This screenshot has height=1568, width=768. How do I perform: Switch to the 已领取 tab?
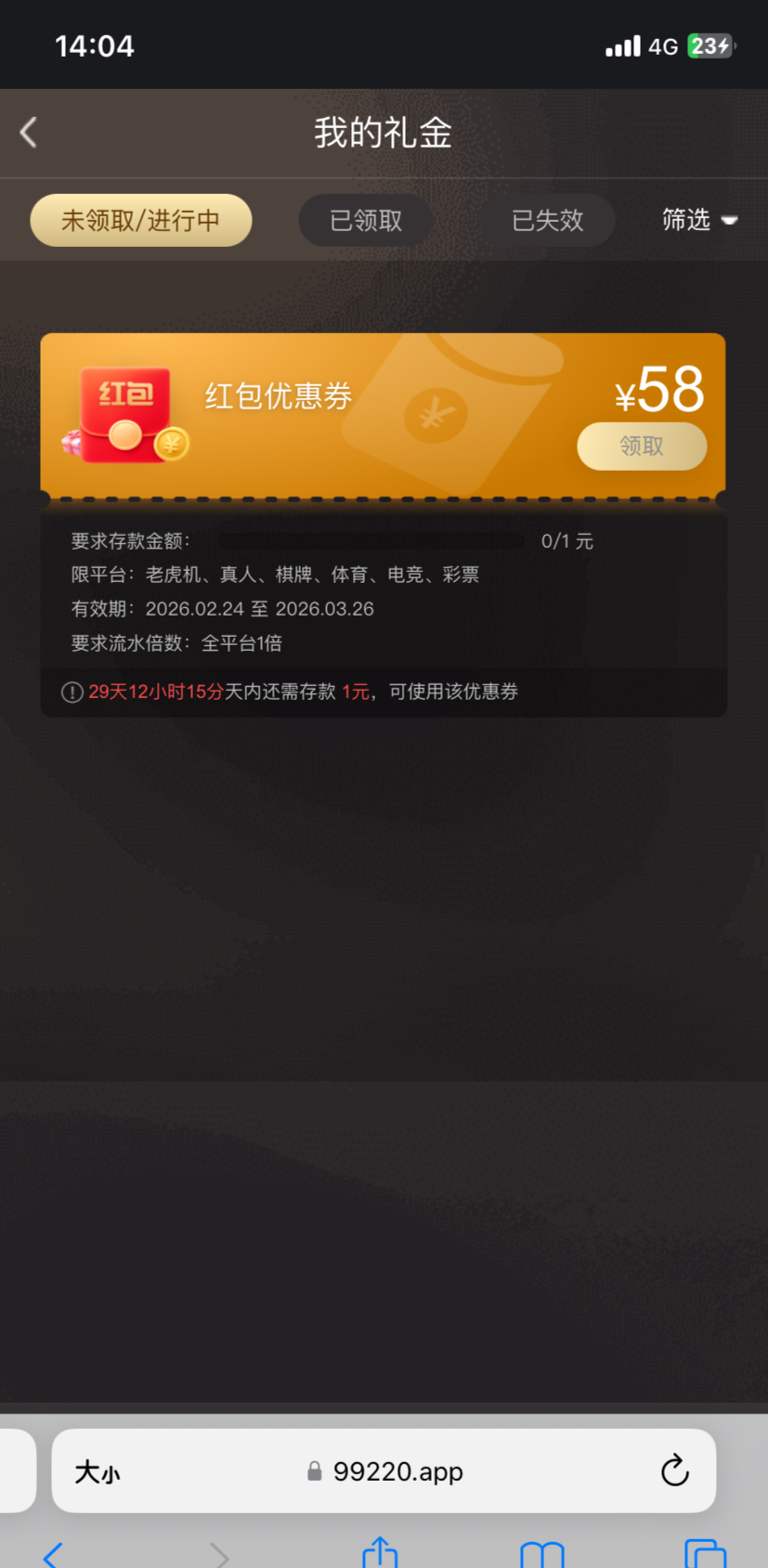[366, 220]
